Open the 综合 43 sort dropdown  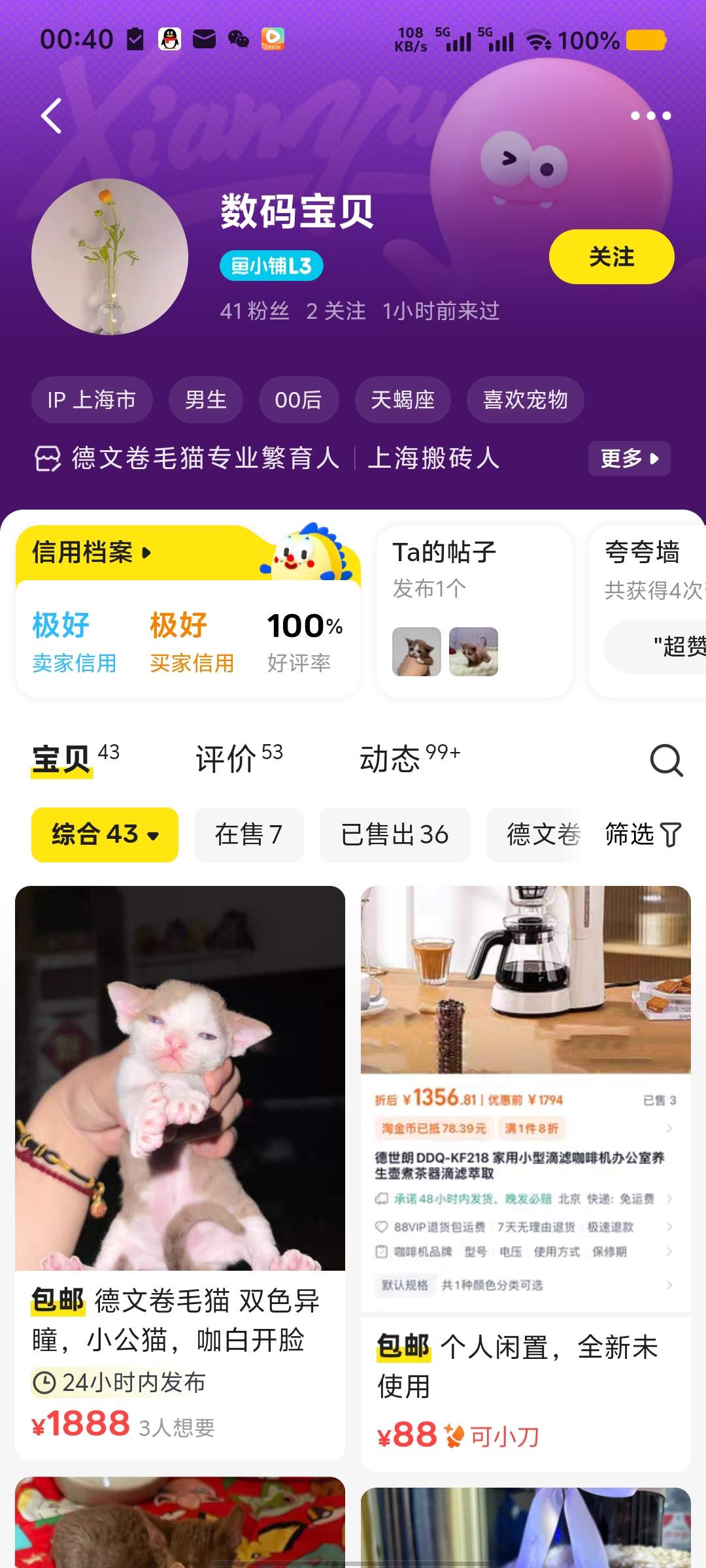(x=105, y=835)
